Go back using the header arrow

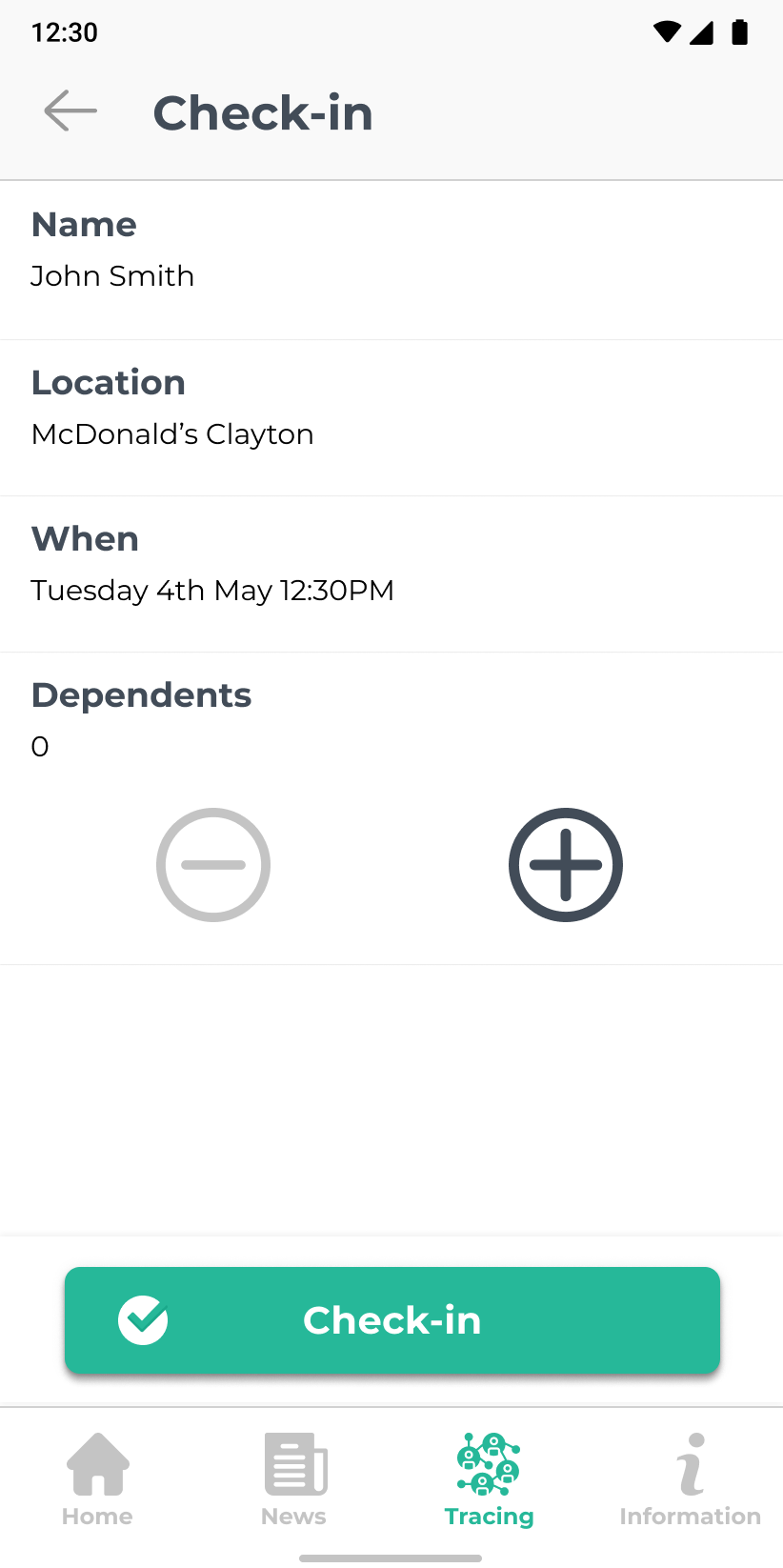[70, 111]
